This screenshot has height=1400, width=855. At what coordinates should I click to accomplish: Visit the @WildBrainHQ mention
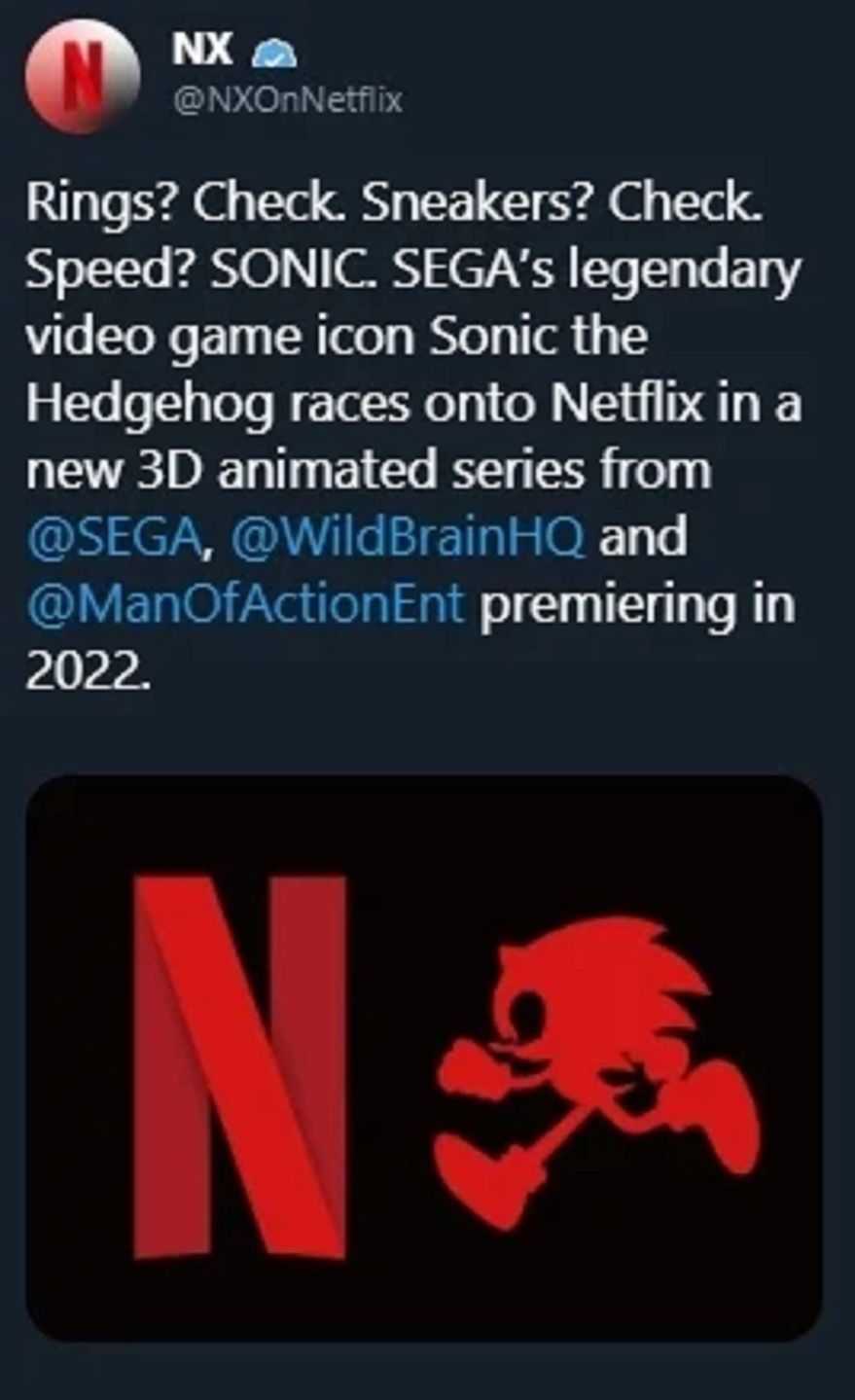coord(409,538)
